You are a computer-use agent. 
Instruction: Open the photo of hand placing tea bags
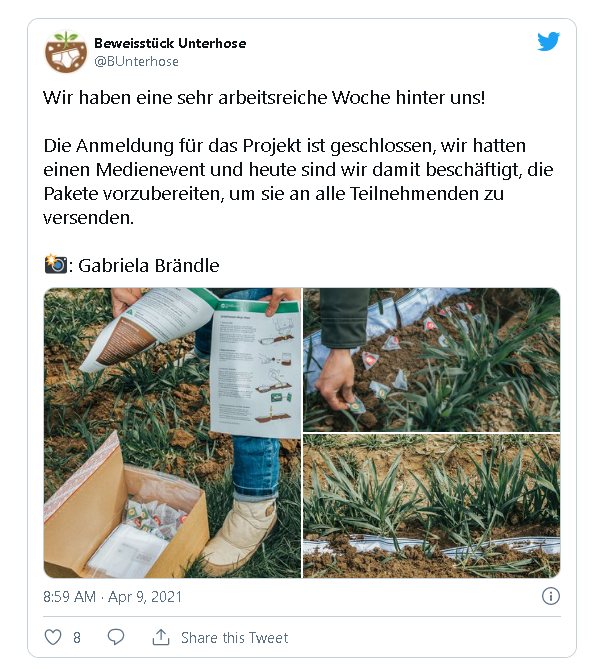click(431, 359)
